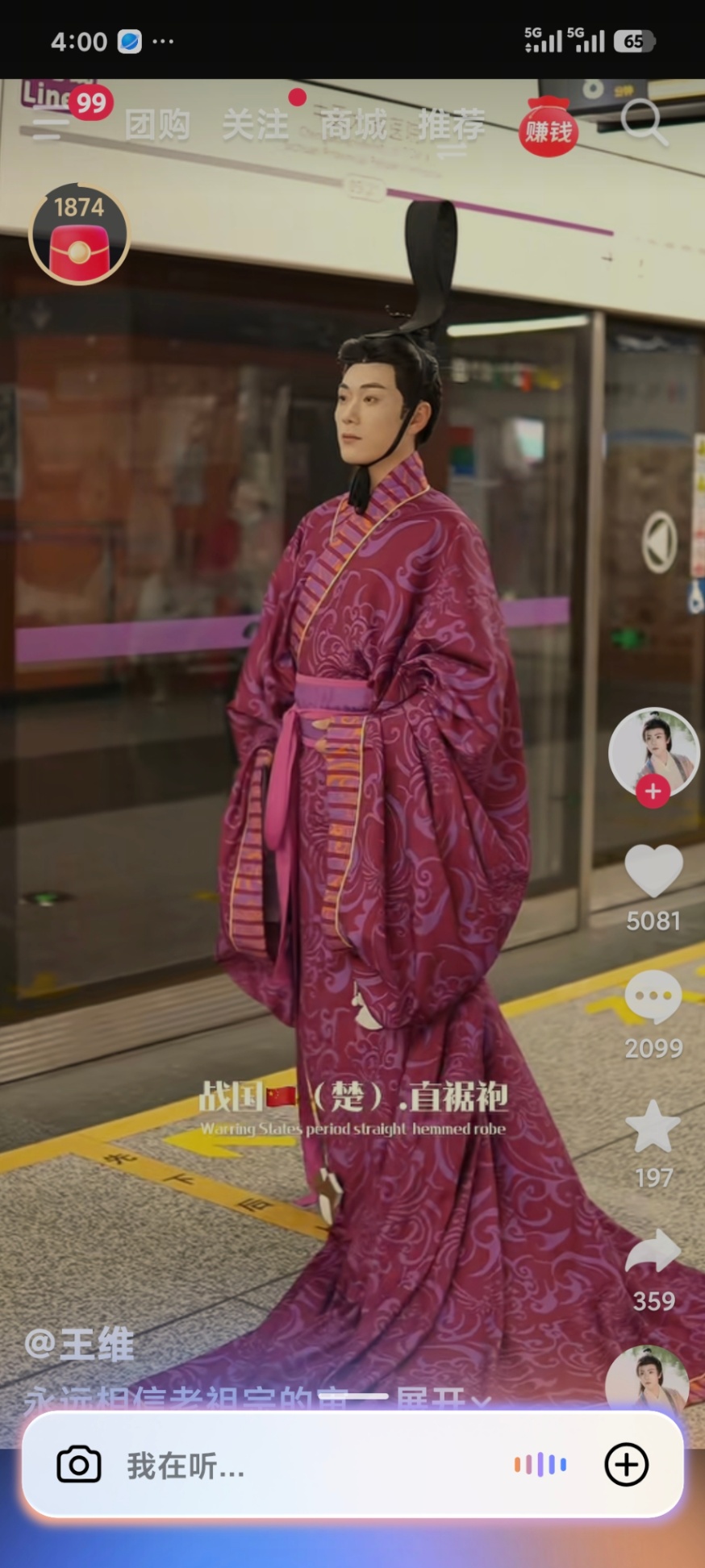Open the 1874 red envelope widget
The width and height of the screenshot is (705, 1568).
pyautogui.click(x=79, y=235)
